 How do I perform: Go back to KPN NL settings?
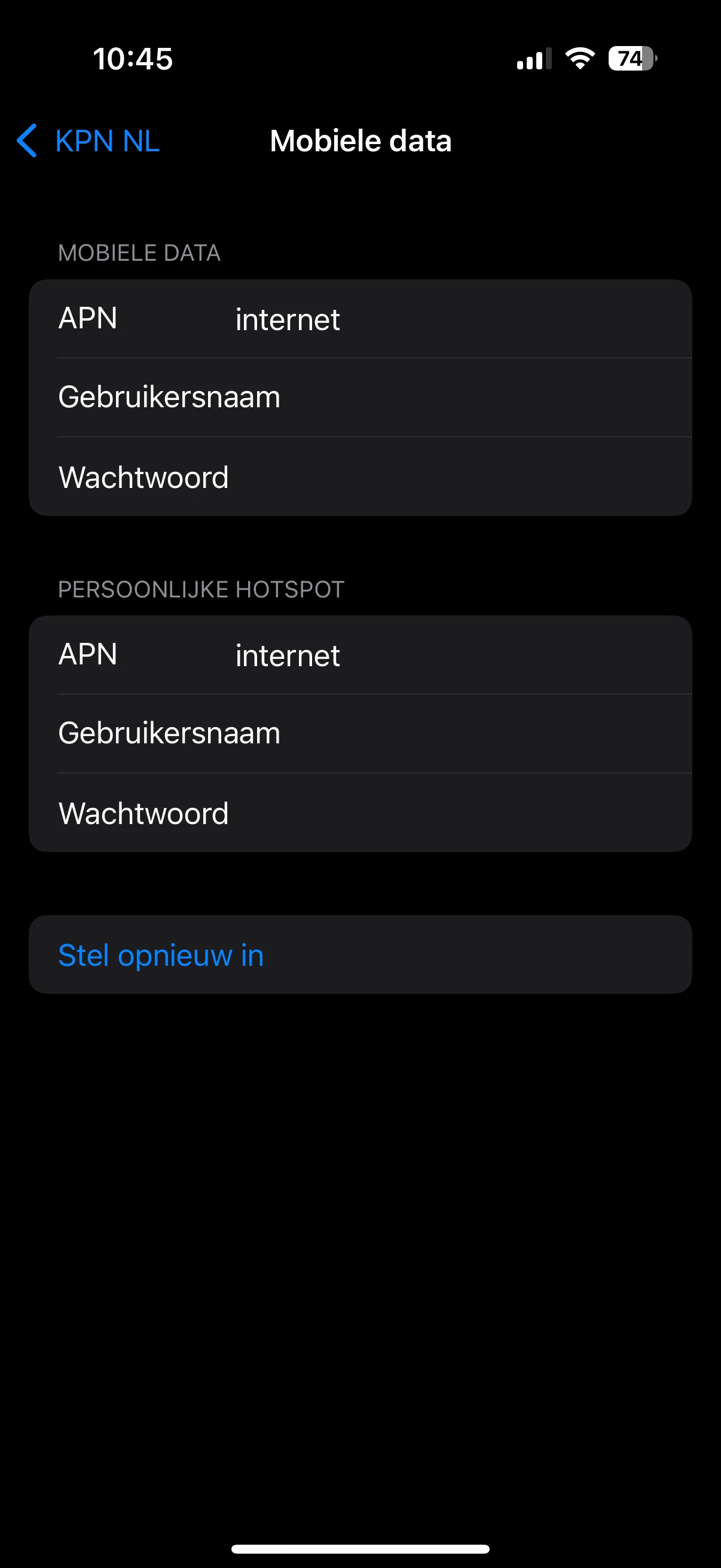coord(88,141)
